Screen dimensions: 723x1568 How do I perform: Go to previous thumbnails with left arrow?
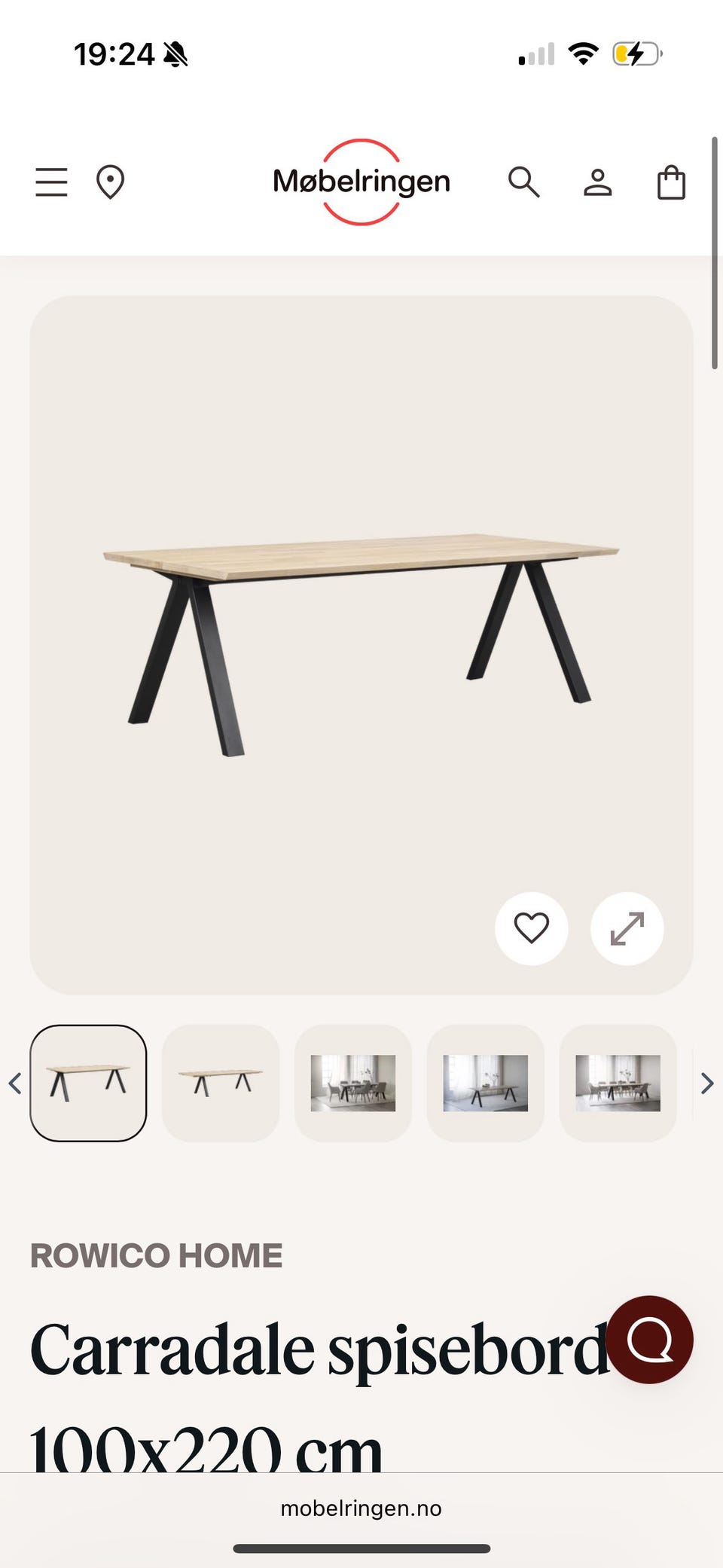(x=14, y=1084)
